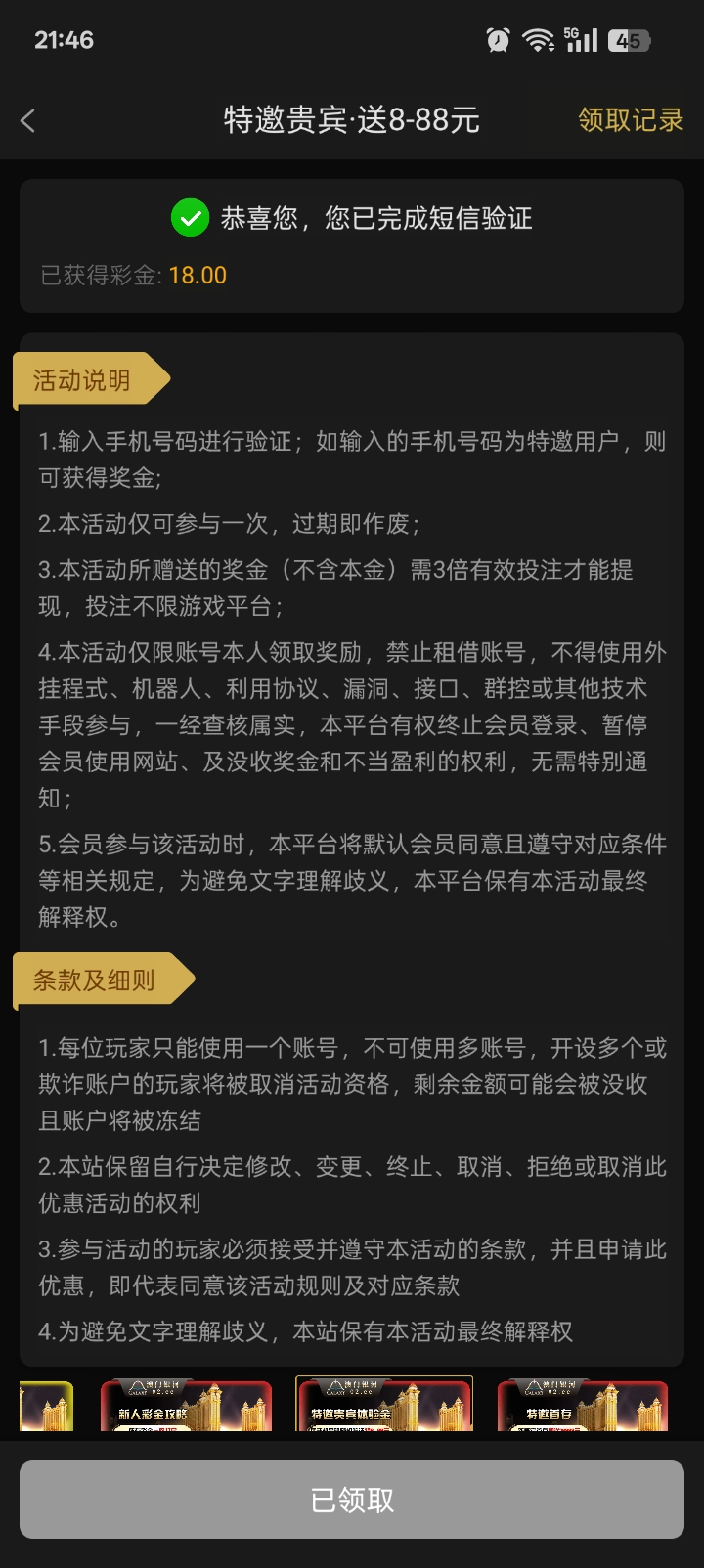The width and height of the screenshot is (704, 1568).
Task: View the 特邀首存 promotion banner
Action: tap(582, 1406)
